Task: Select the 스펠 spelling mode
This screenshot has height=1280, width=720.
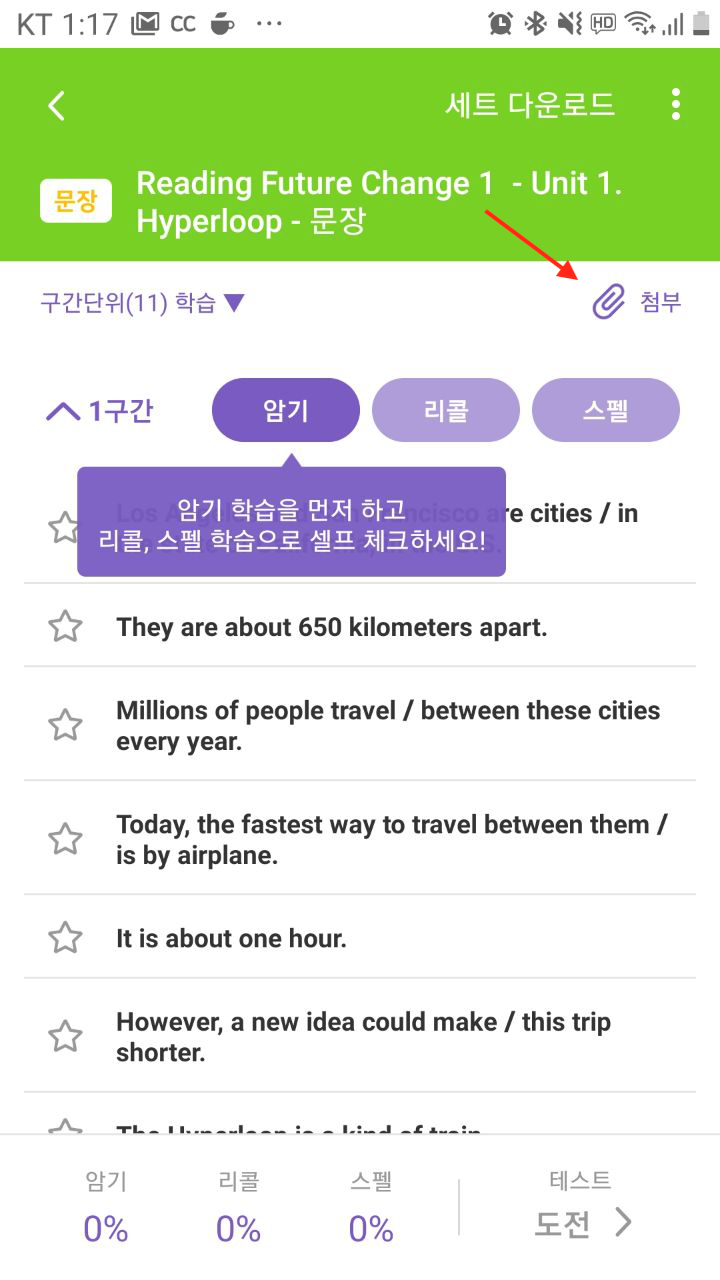Action: point(606,410)
